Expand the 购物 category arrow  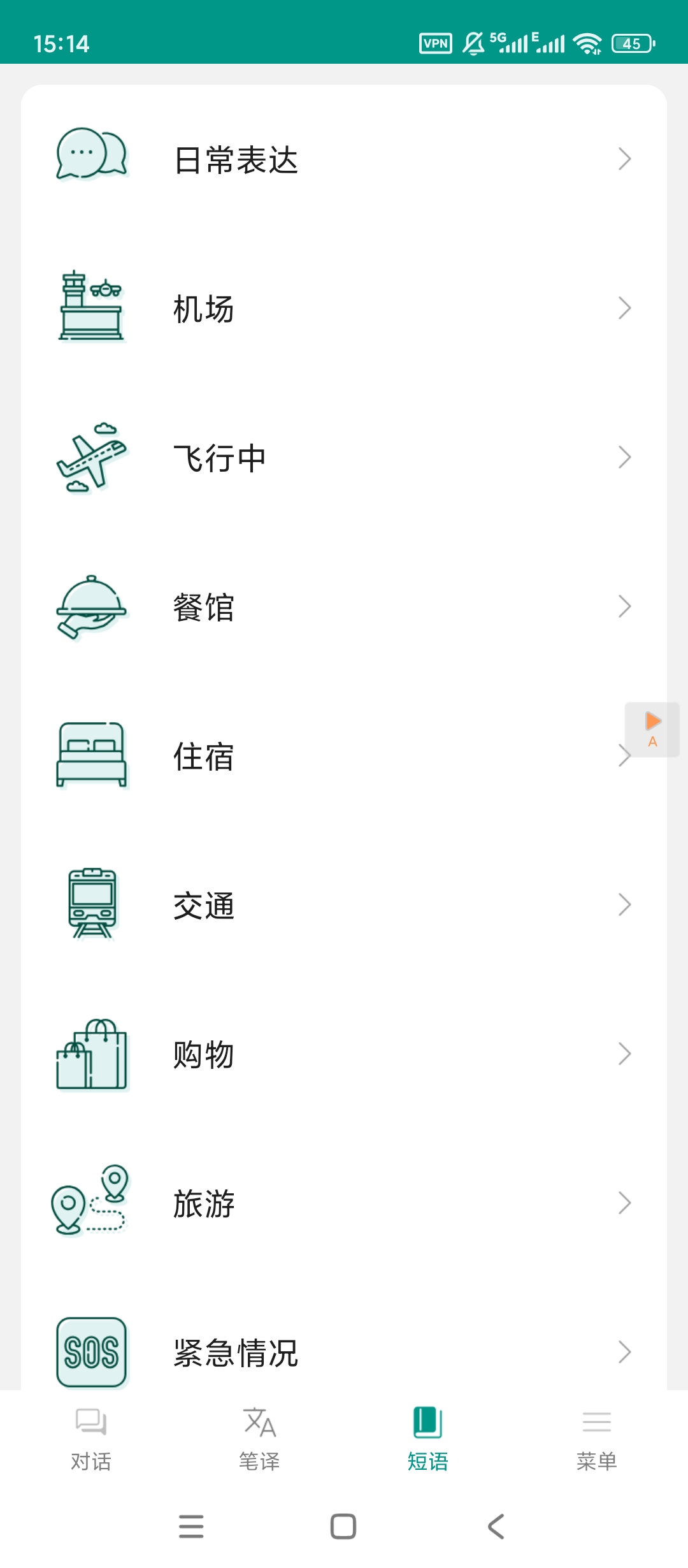coord(626,1055)
